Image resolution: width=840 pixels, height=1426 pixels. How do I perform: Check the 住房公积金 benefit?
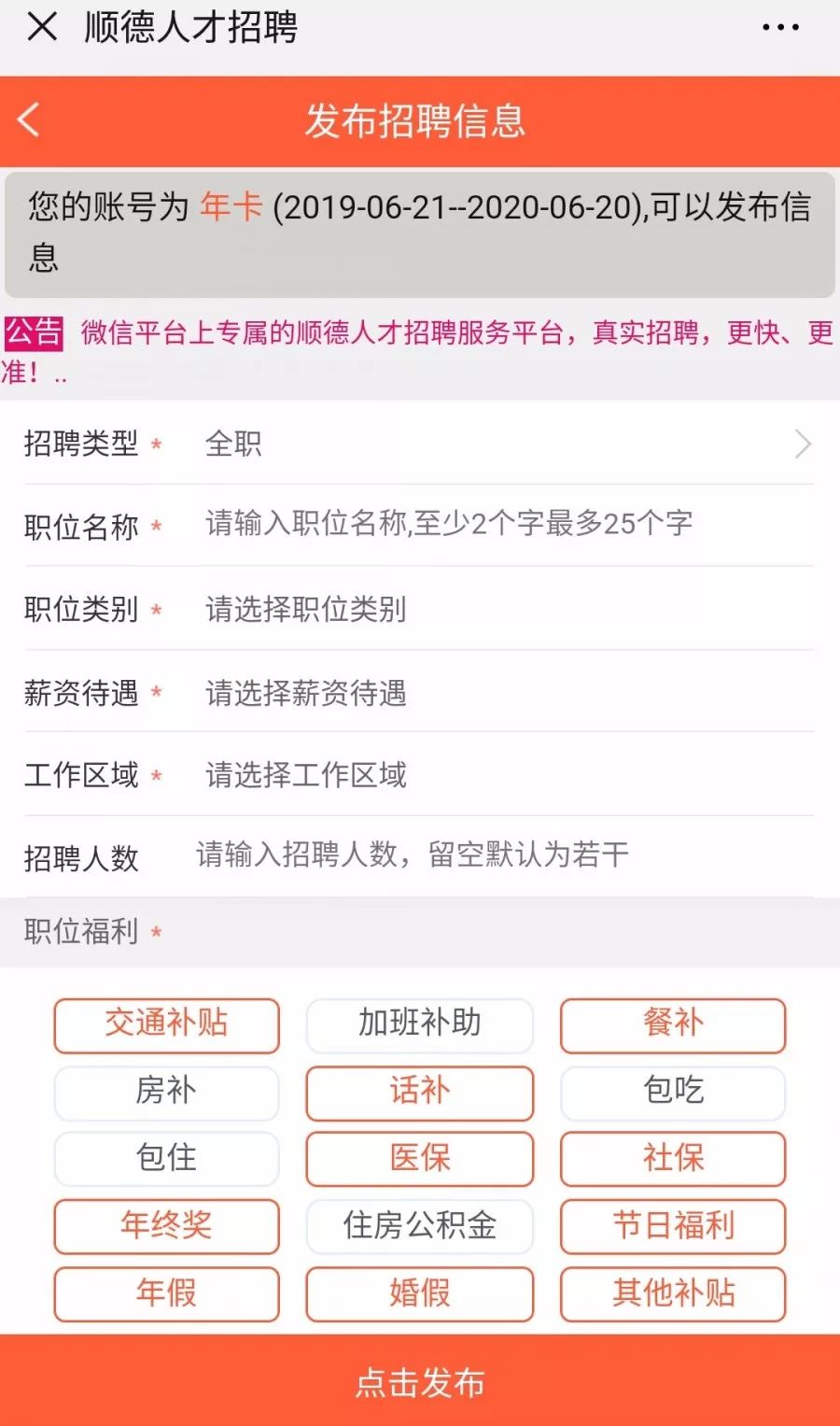pos(420,1226)
